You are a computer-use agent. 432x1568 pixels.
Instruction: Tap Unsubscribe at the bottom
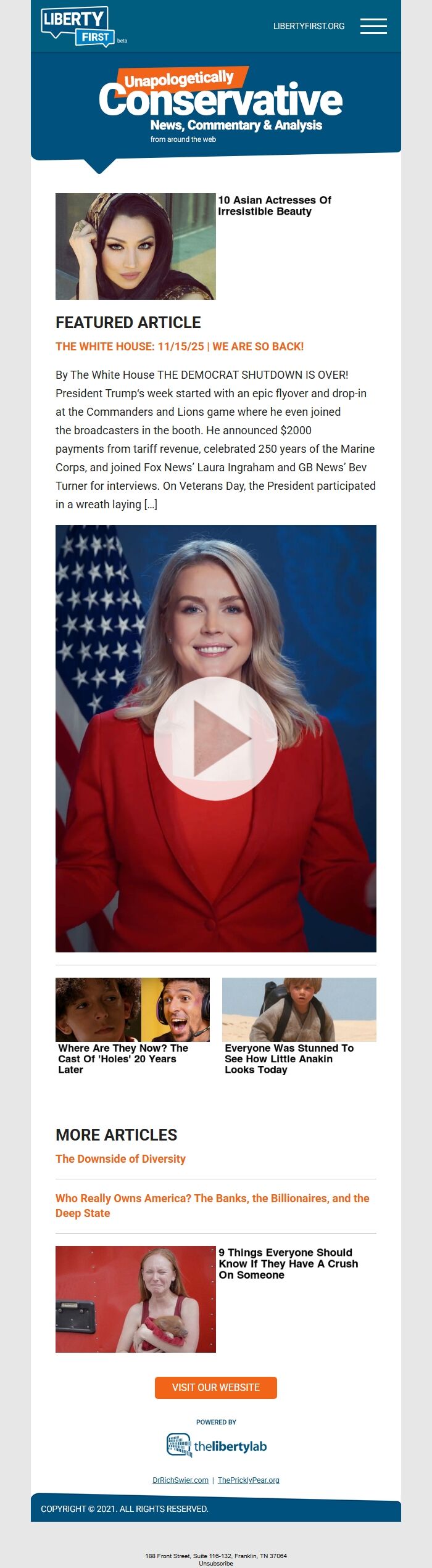coord(216,1564)
